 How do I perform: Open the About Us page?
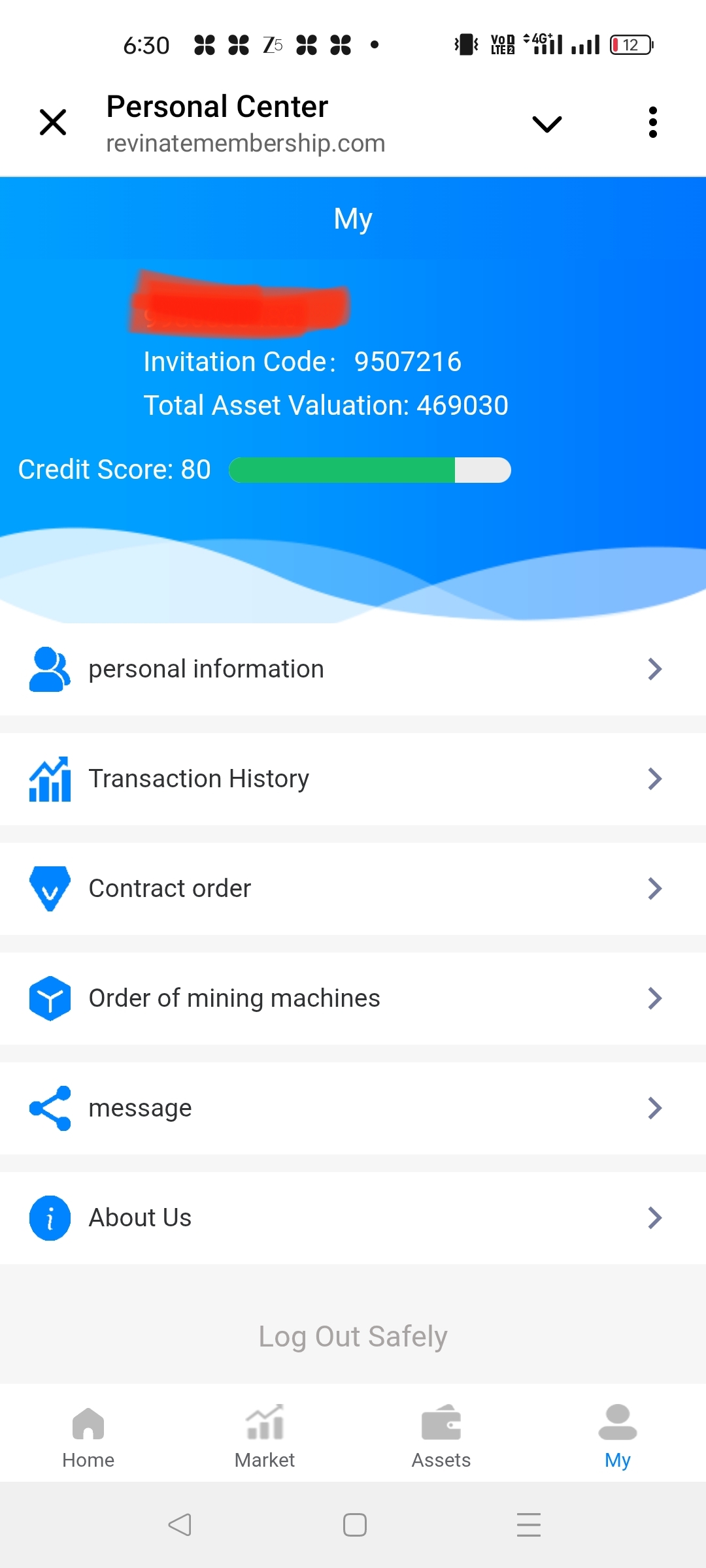point(353,1218)
